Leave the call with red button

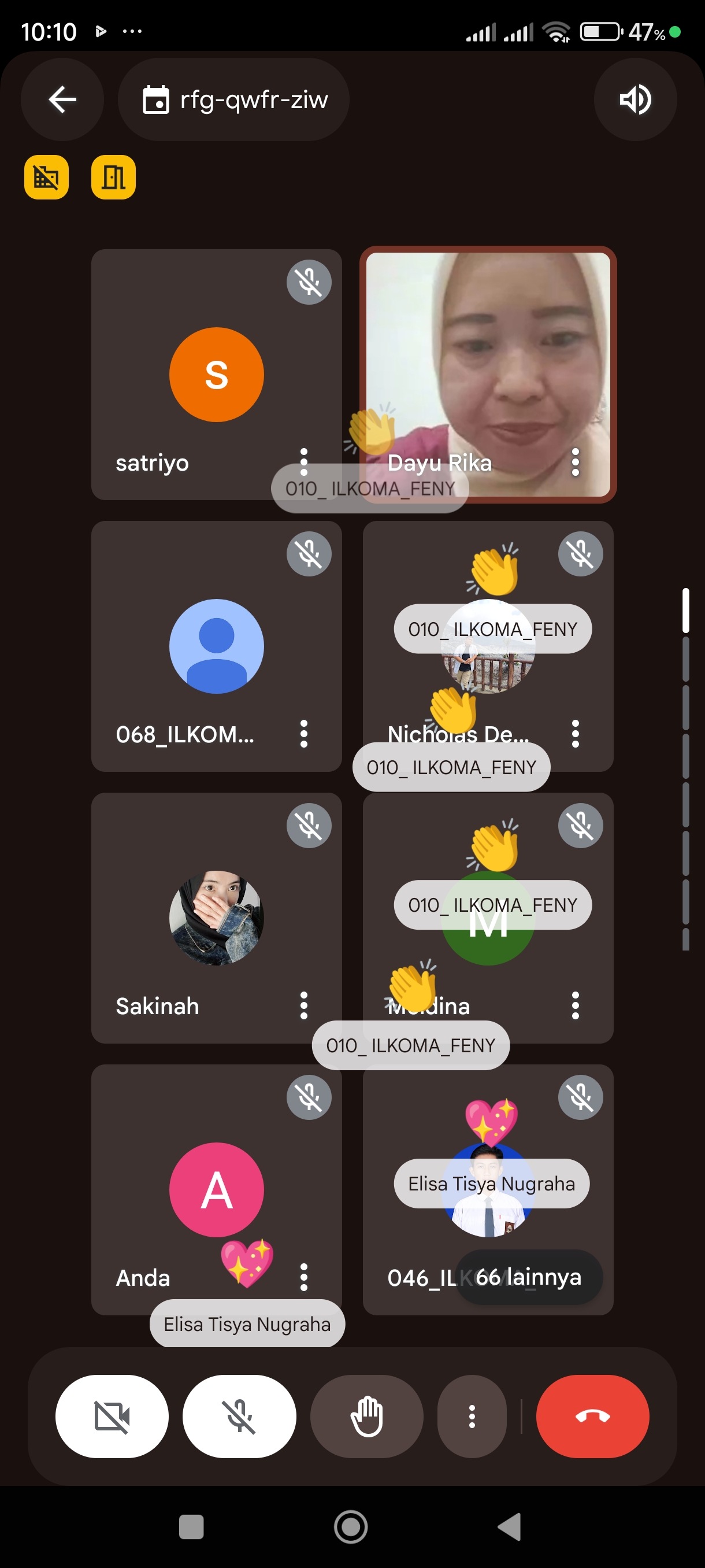592,1416
